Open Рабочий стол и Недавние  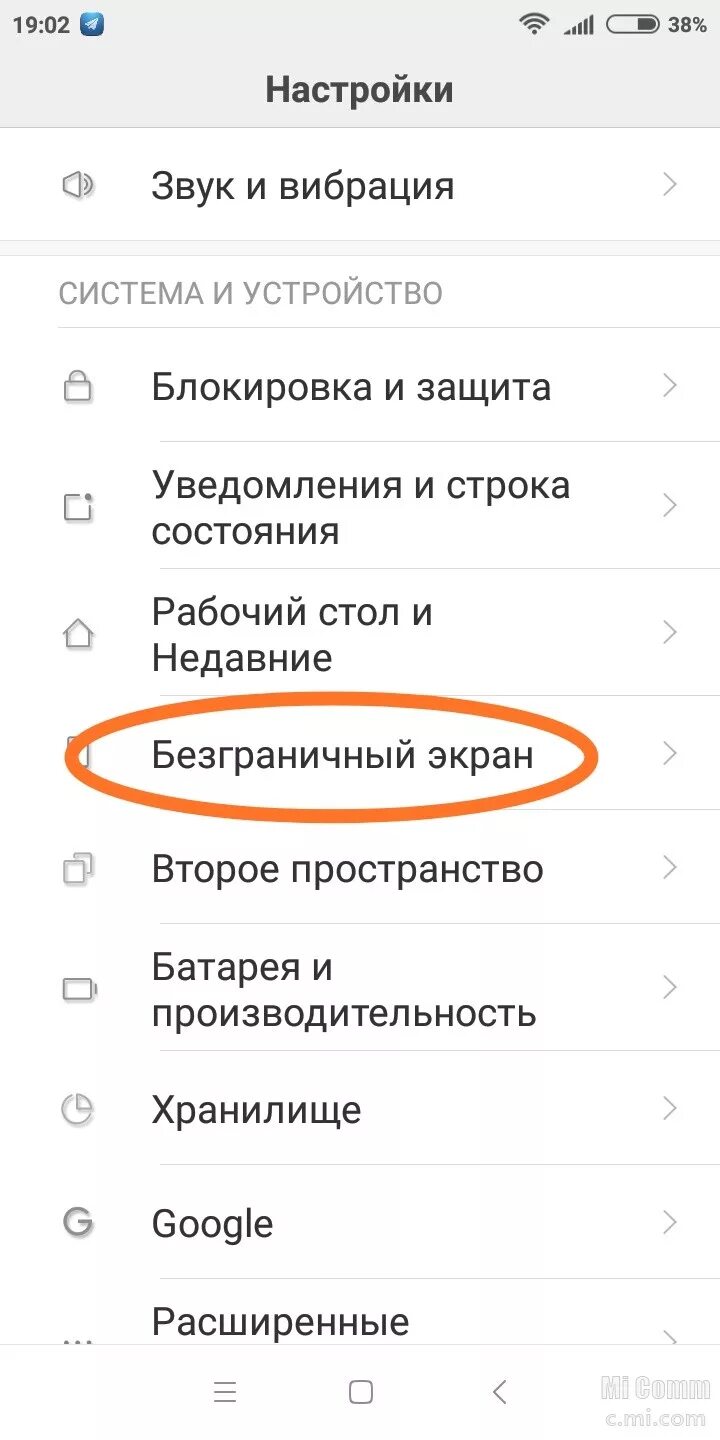pos(360,633)
